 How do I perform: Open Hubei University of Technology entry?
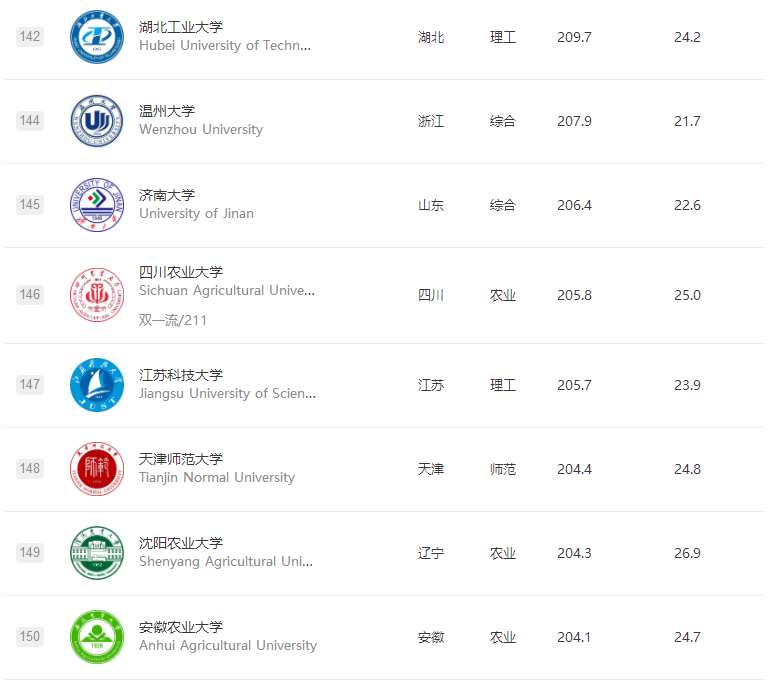click(180, 27)
